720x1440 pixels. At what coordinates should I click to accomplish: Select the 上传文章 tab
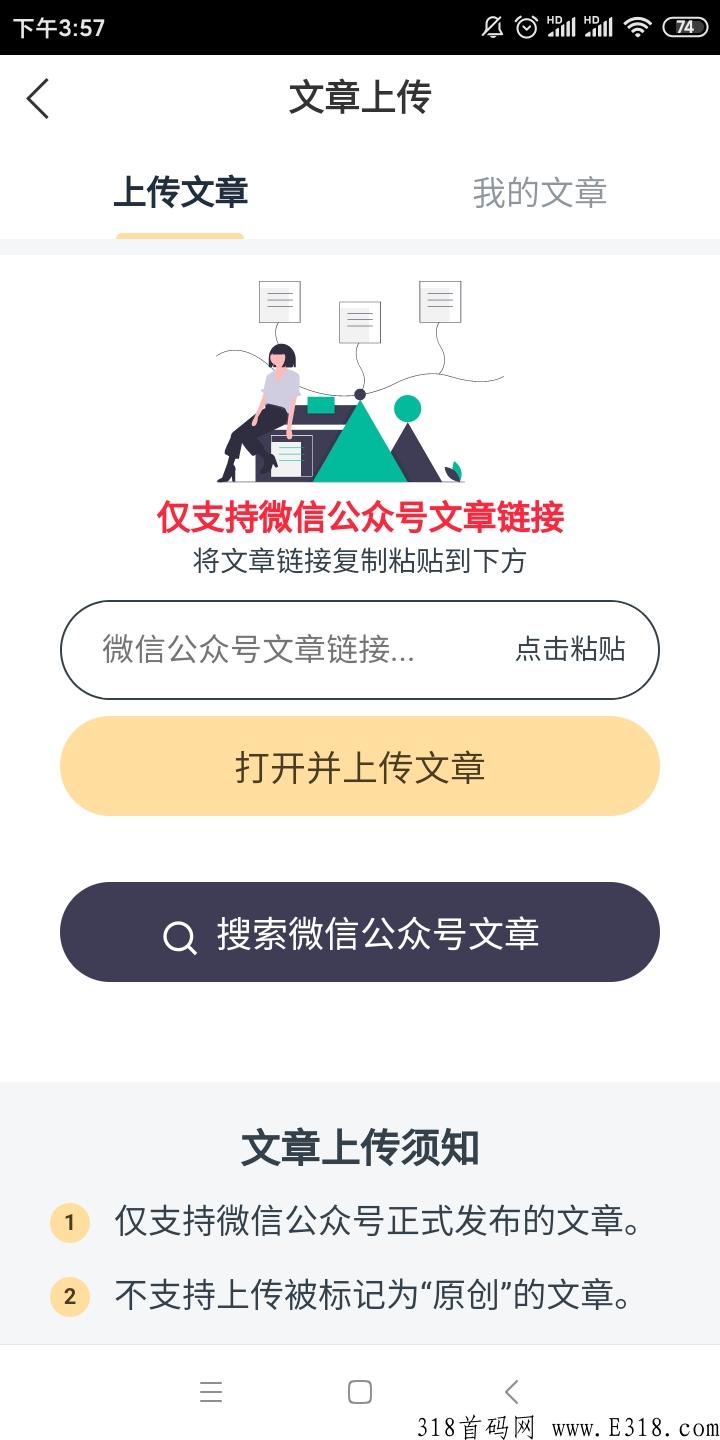coord(180,193)
